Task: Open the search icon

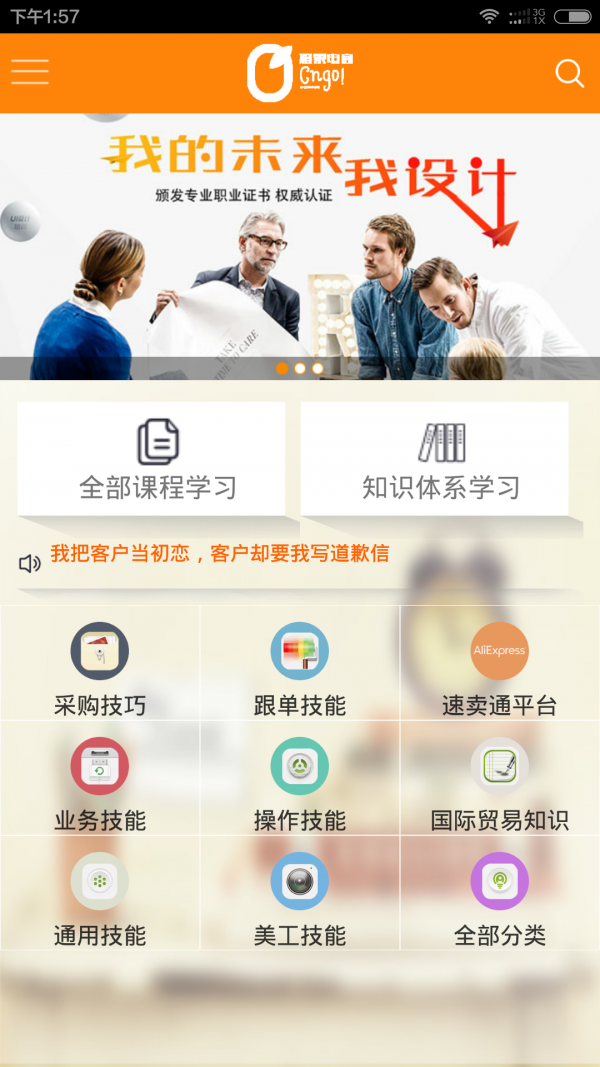Action: click(569, 73)
